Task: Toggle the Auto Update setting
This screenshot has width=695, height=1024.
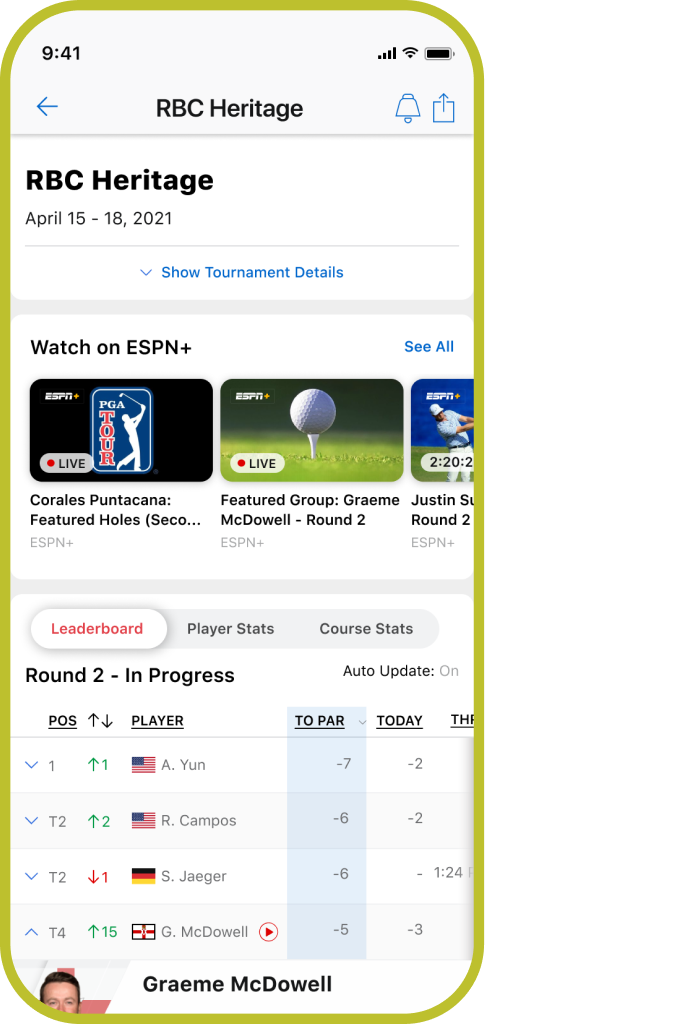Action: (448, 671)
